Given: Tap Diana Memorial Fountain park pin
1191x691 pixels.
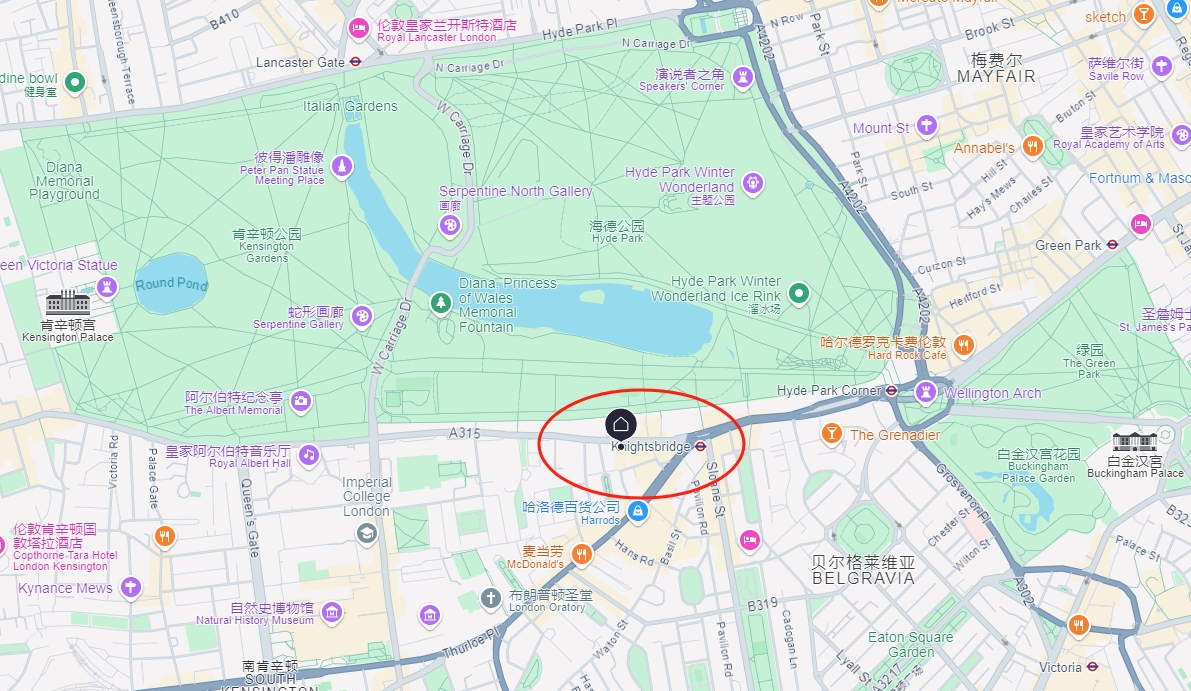Looking at the screenshot, I should tap(440, 301).
